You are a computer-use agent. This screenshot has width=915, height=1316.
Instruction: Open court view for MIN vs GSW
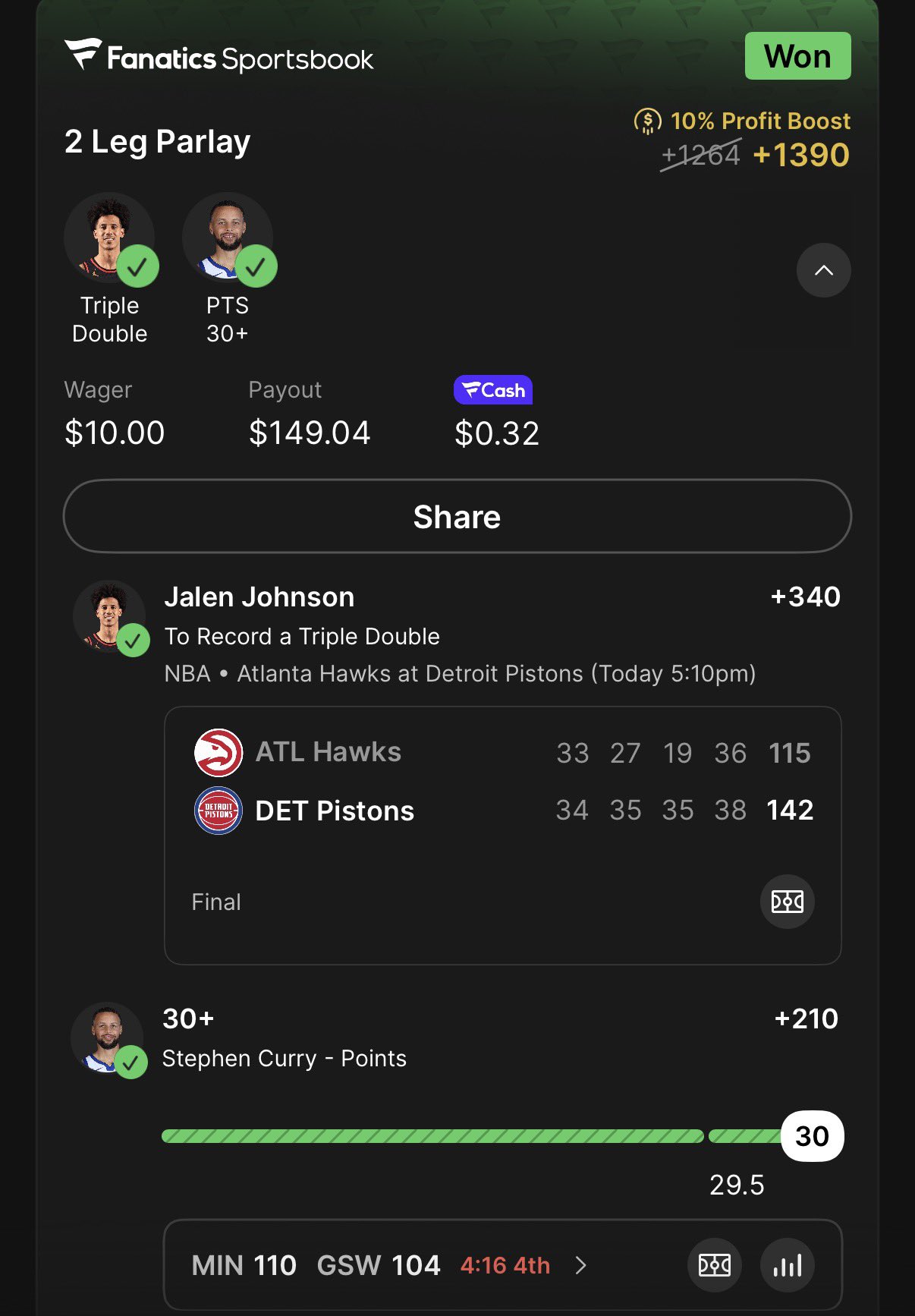coord(714,1265)
